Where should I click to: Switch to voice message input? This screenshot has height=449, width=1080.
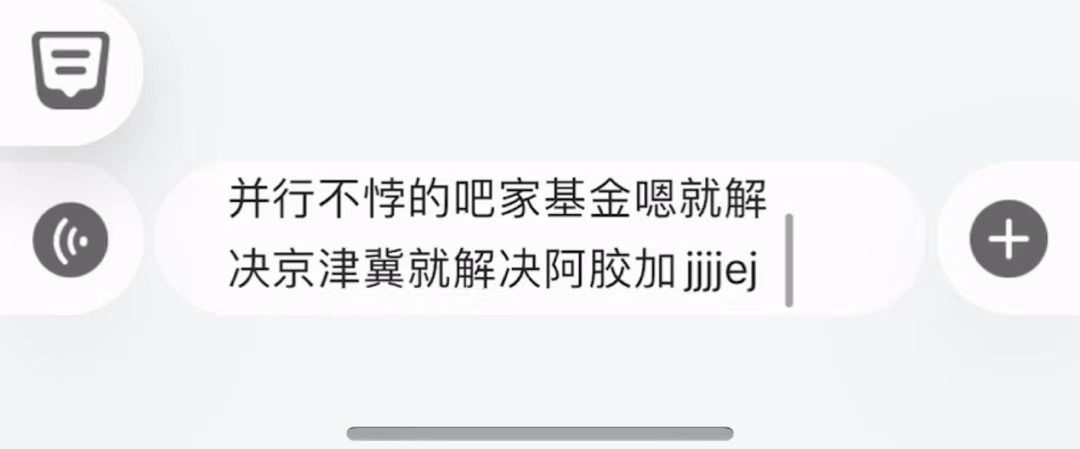click(x=69, y=240)
